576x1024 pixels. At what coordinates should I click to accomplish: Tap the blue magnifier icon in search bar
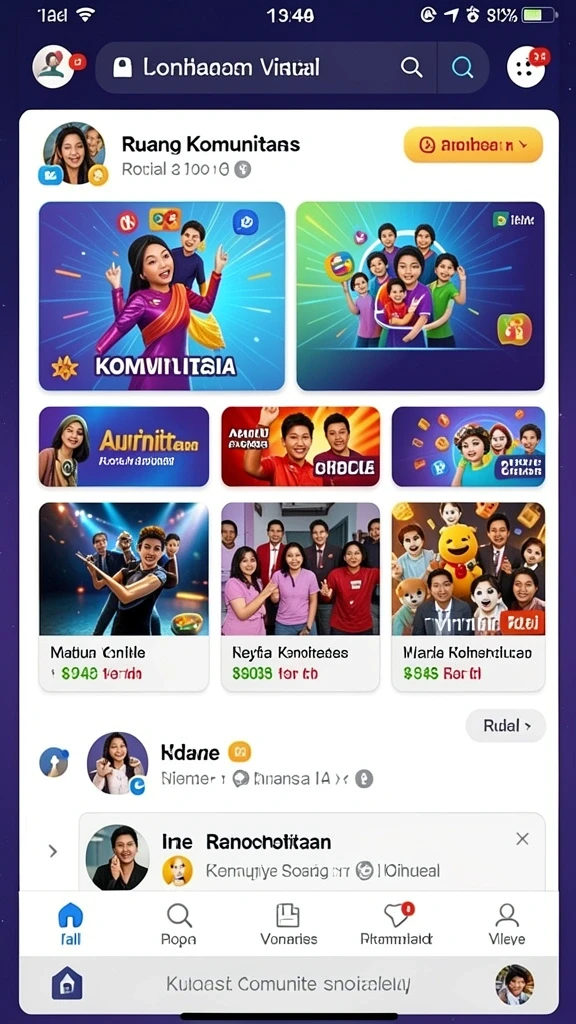pyautogui.click(x=462, y=67)
